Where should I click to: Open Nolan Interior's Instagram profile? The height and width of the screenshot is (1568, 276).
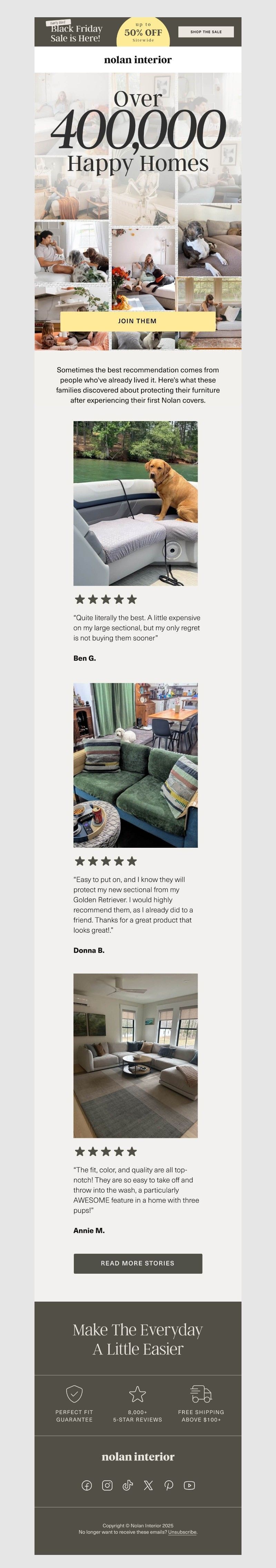[107, 1485]
